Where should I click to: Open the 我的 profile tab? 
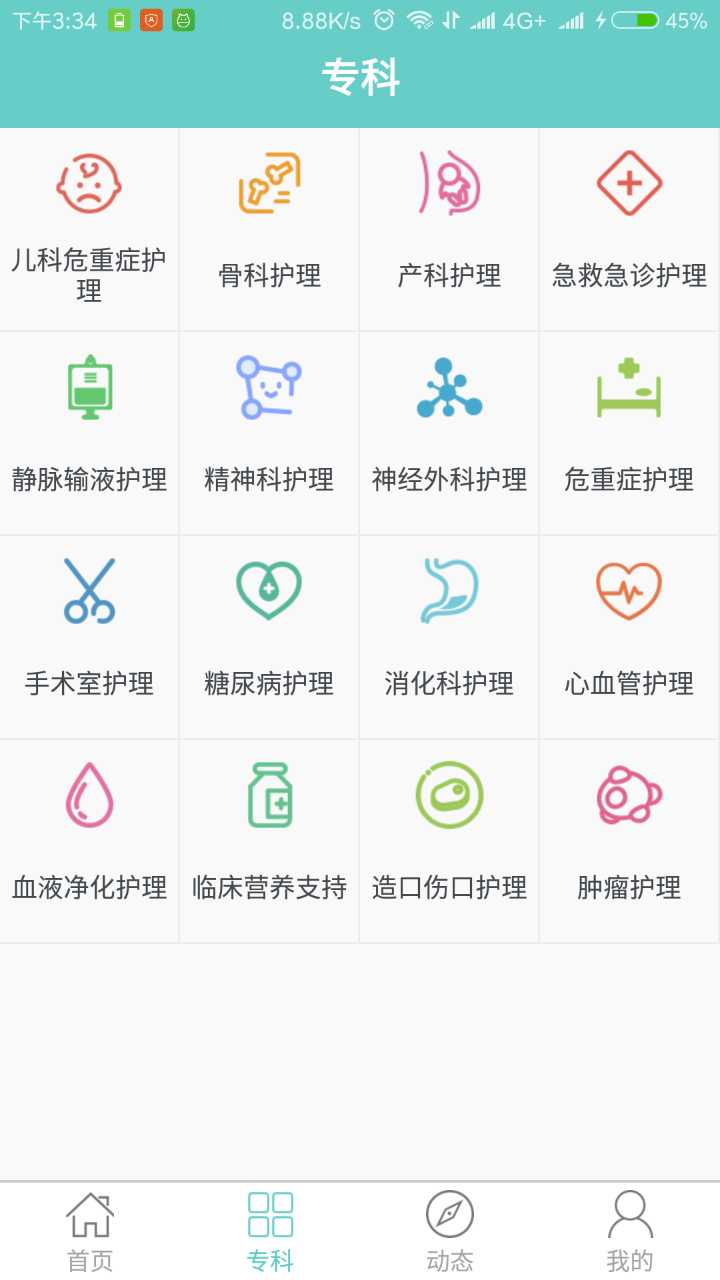point(630,1232)
